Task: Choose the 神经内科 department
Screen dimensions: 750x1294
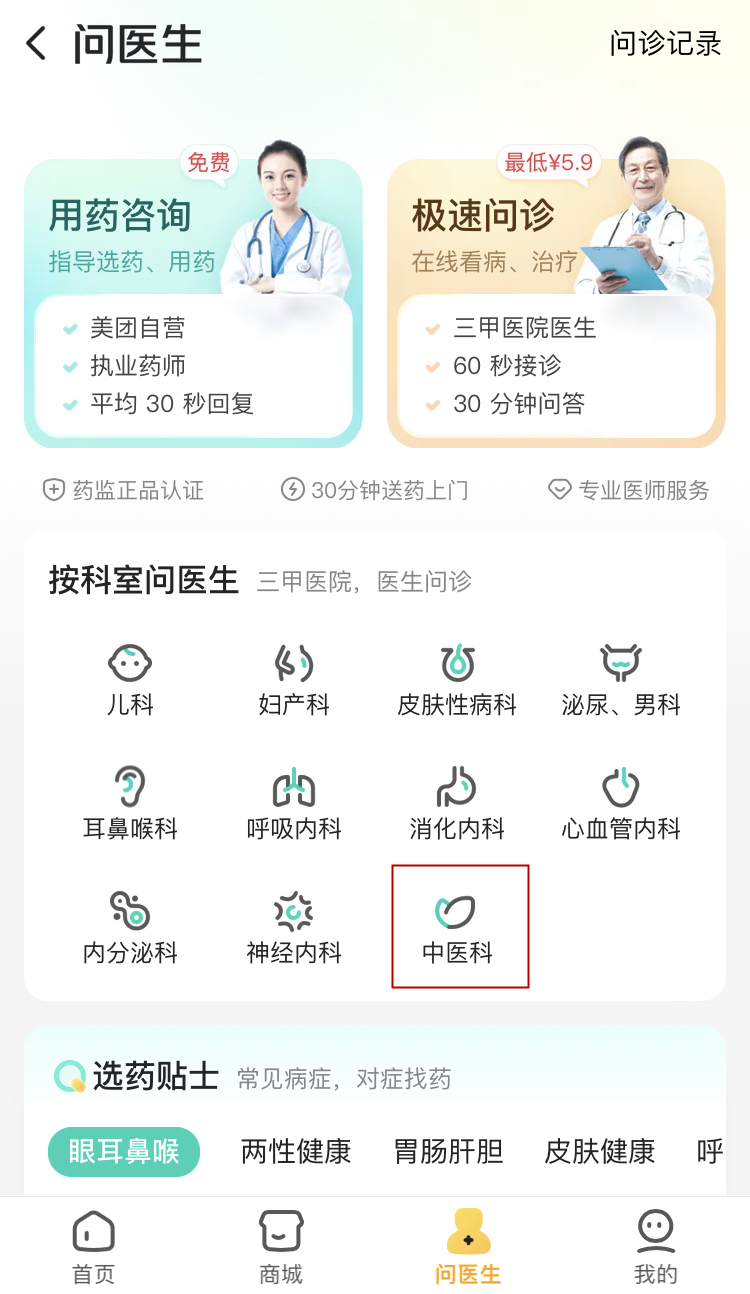Action: click(x=293, y=928)
